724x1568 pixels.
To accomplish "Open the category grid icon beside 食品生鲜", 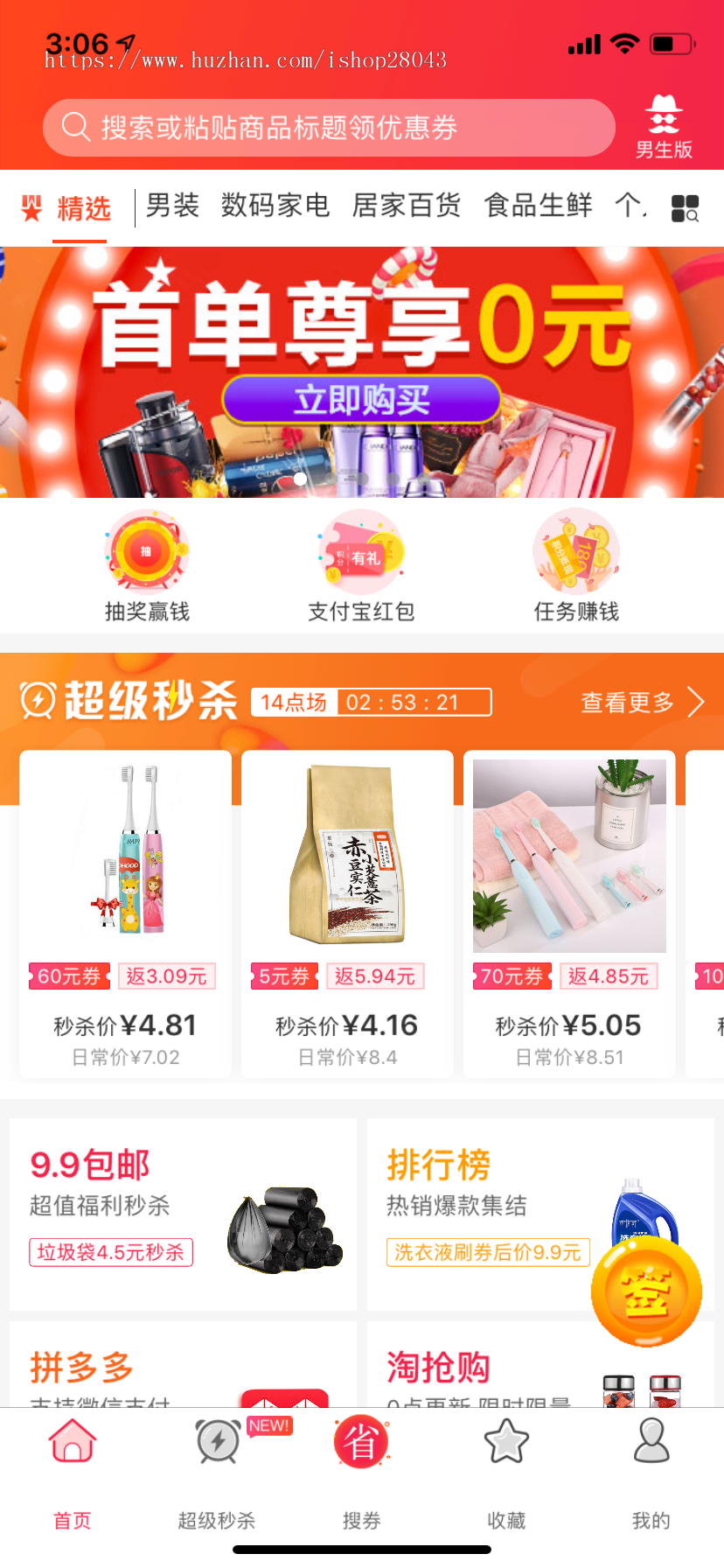I will click(x=686, y=208).
